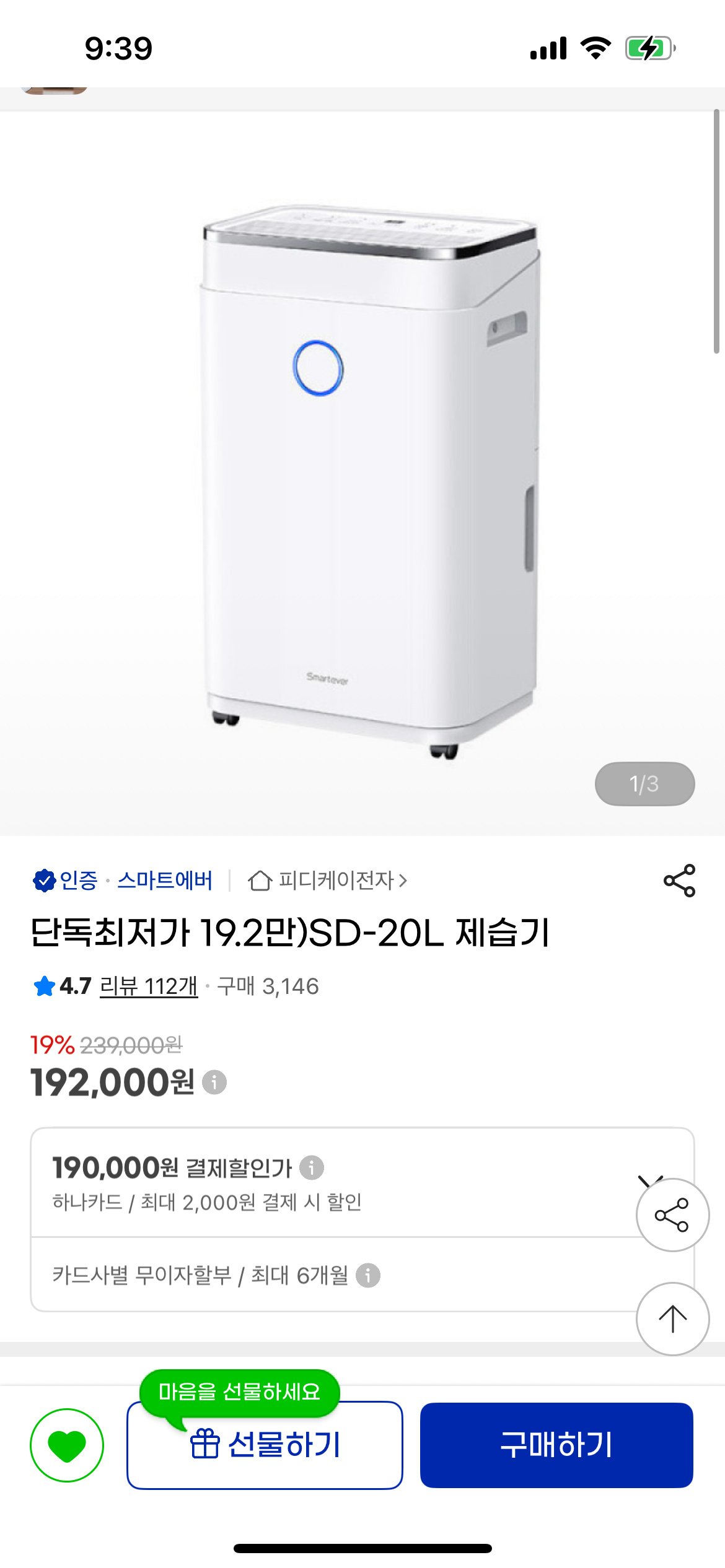The width and height of the screenshot is (725, 1568).
Task: Show info about 결제할인가 payment discount
Action: pyautogui.click(x=312, y=1168)
